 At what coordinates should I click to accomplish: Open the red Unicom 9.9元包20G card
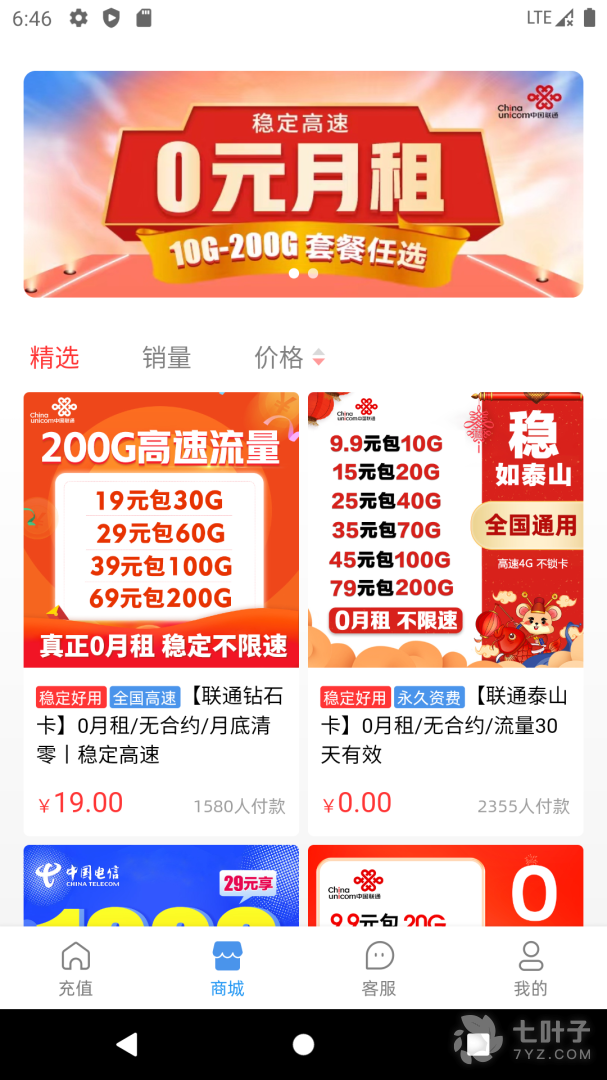tap(445, 885)
